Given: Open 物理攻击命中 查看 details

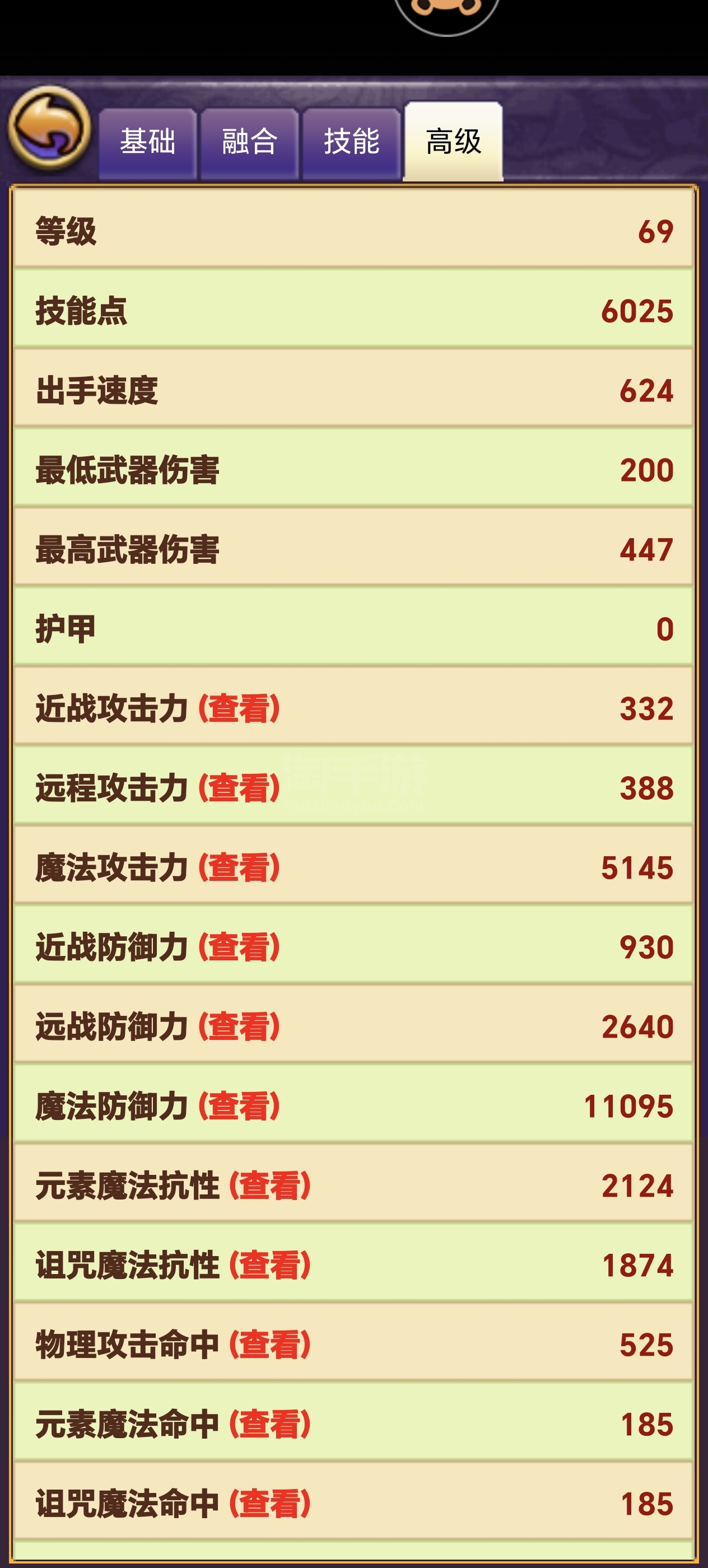Looking at the screenshot, I should point(269,1345).
